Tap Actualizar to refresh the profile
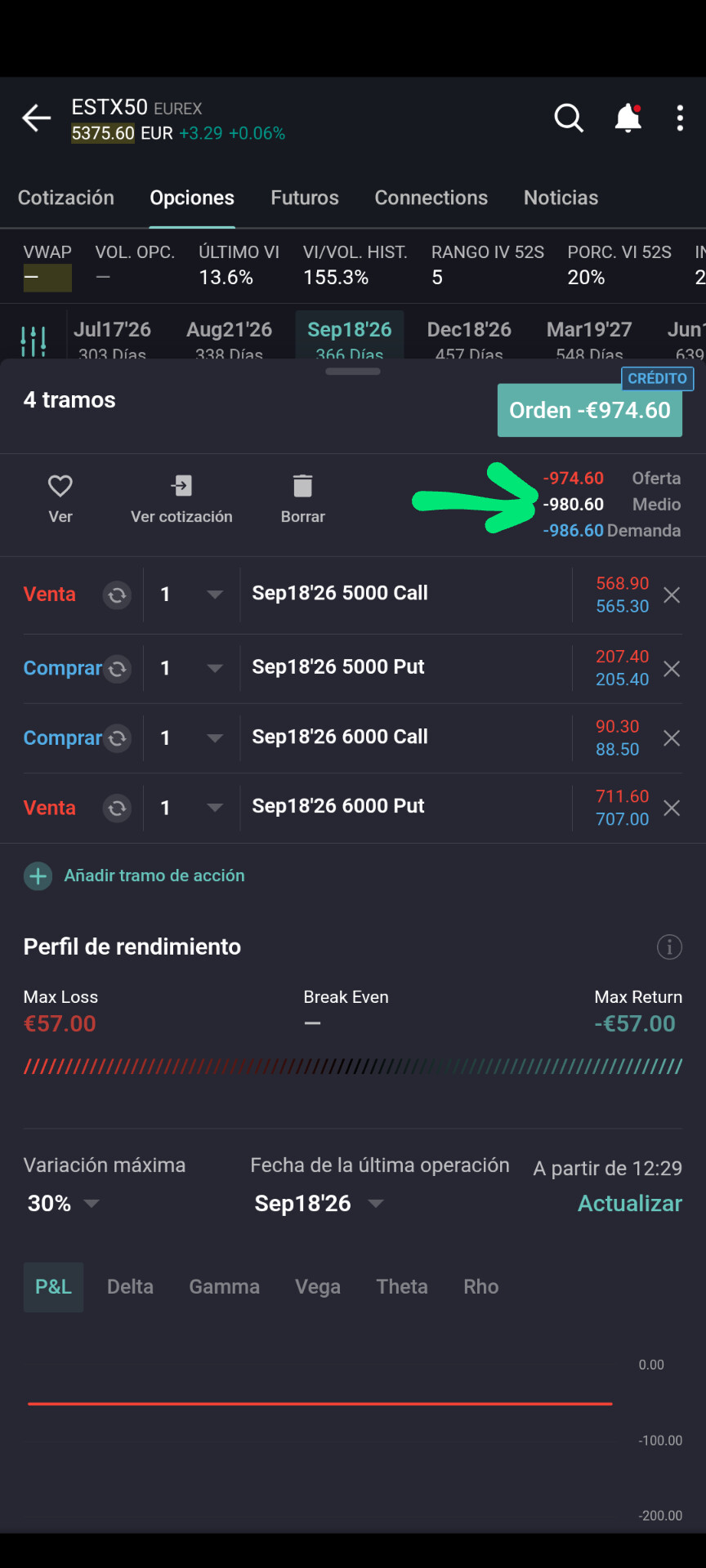Image resolution: width=706 pixels, height=1568 pixels. [629, 1204]
